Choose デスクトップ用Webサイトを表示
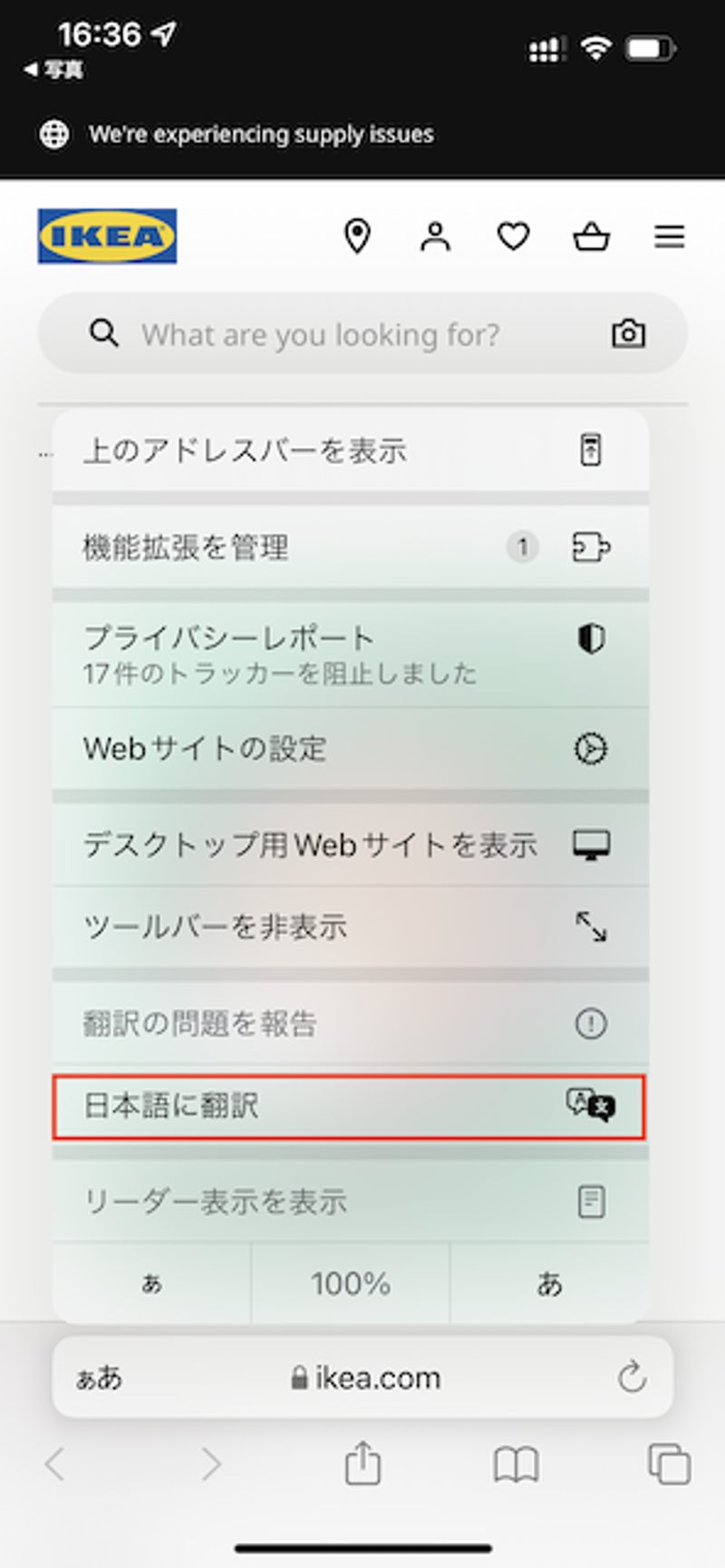 (x=349, y=845)
